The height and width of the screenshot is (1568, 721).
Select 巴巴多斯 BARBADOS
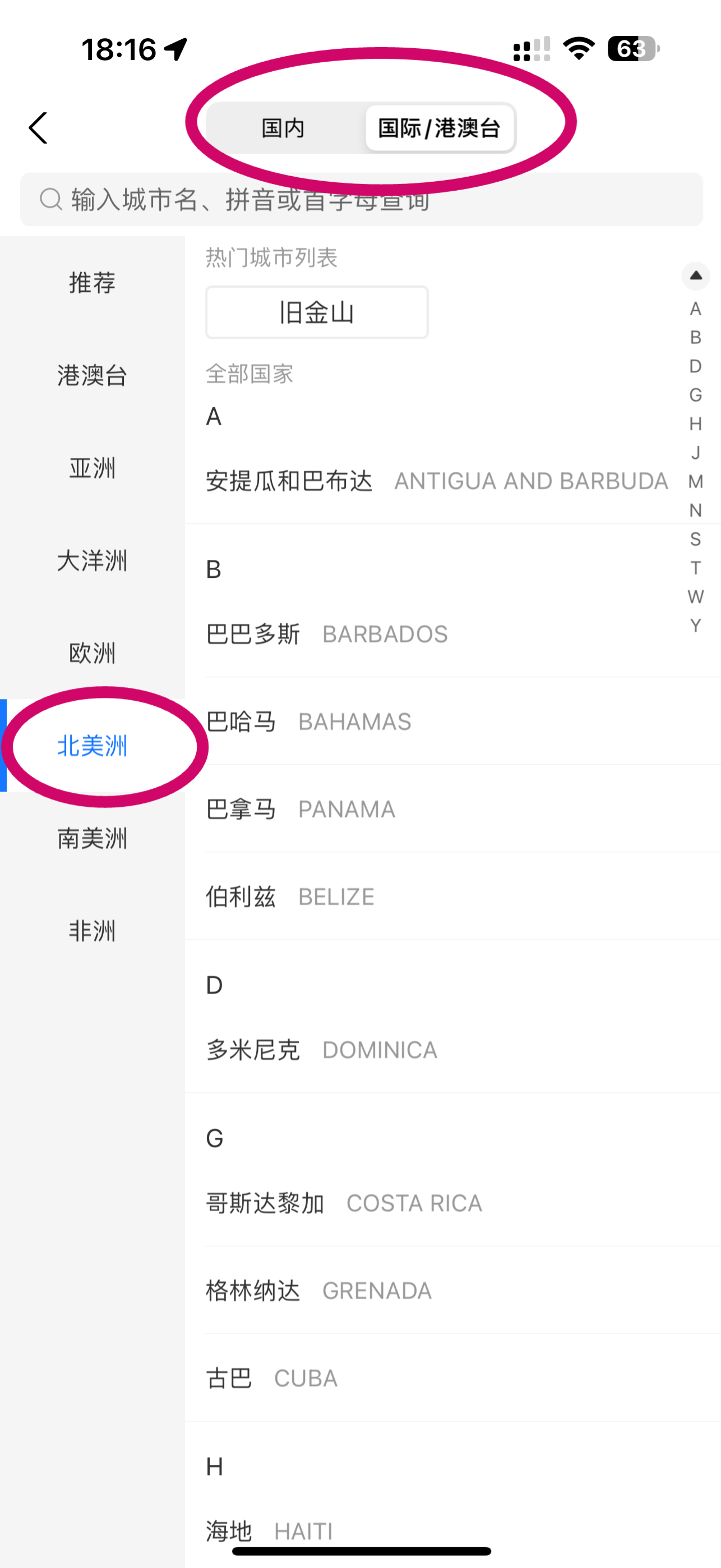tap(327, 634)
